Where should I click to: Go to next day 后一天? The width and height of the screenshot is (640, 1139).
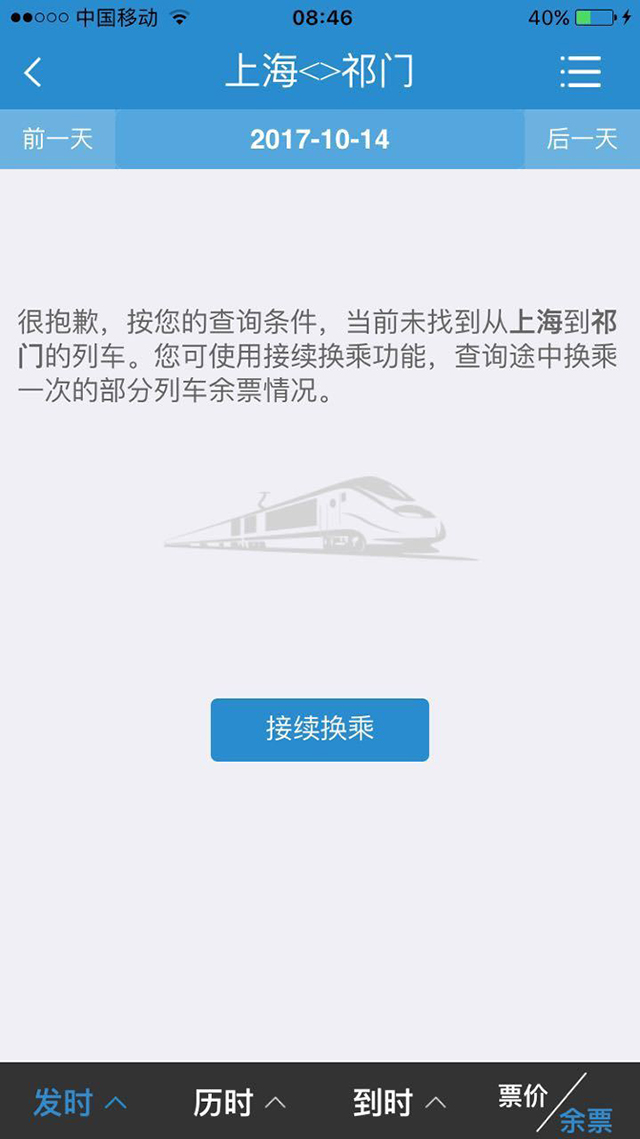click(x=582, y=139)
